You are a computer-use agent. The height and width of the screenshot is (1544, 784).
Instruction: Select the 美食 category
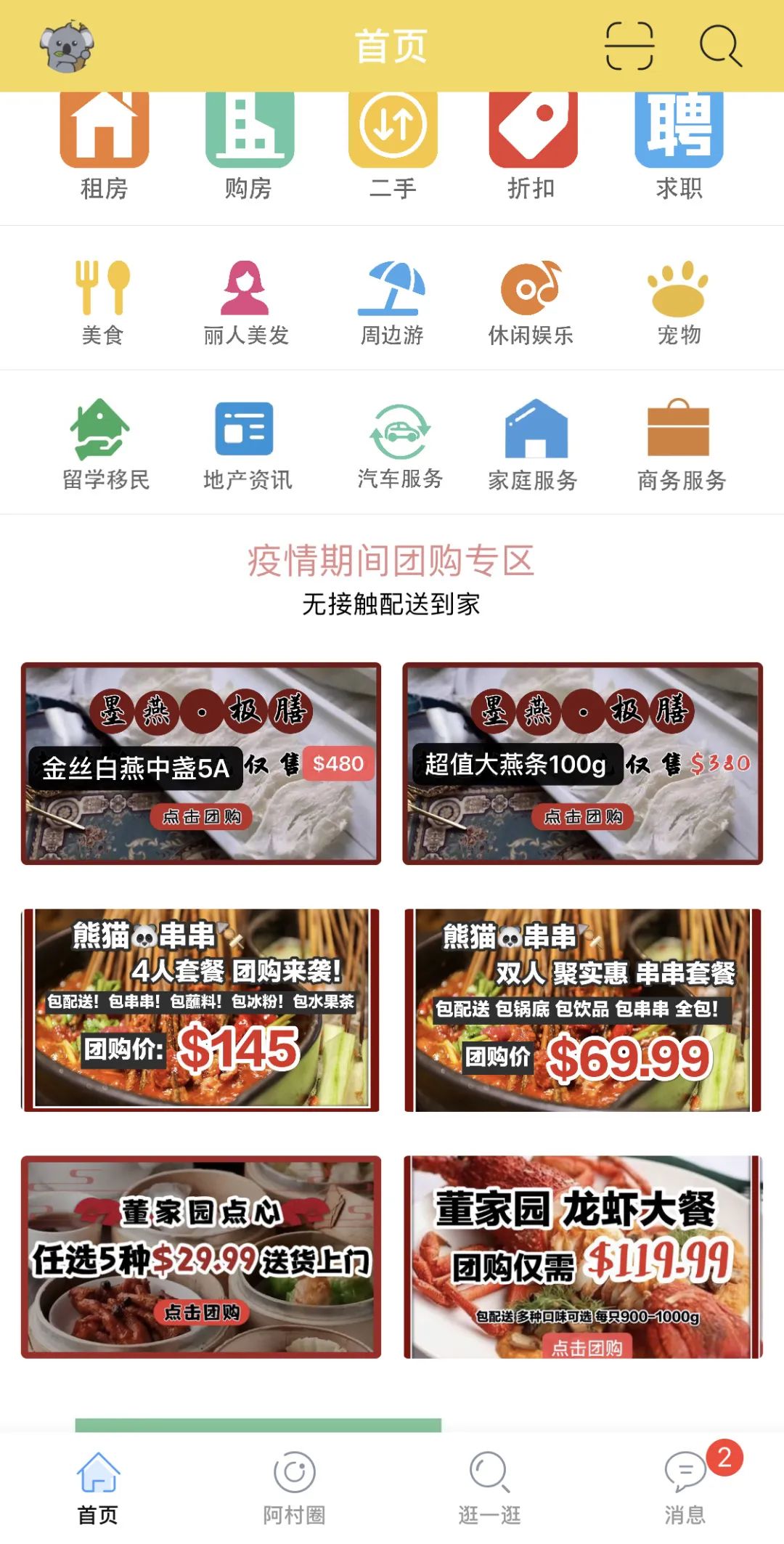point(102,301)
